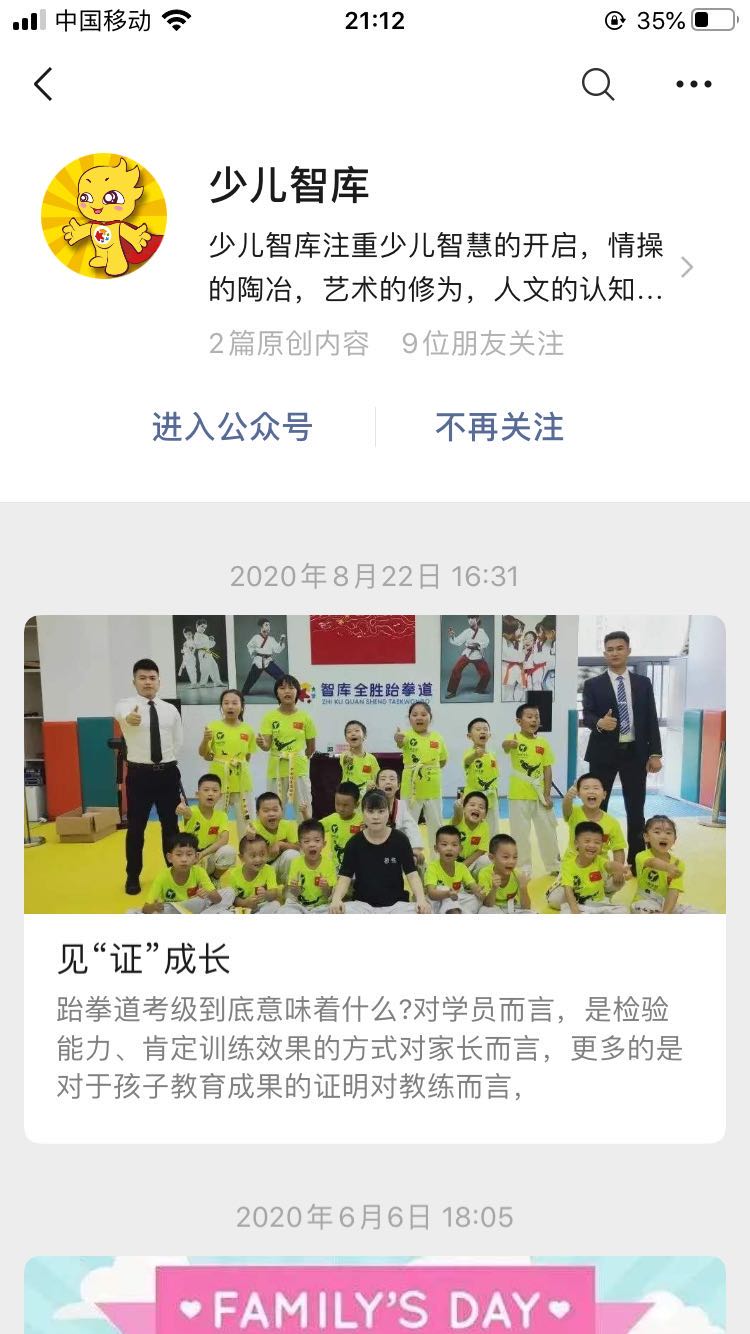Open the article 见“证”成长

point(375,878)
